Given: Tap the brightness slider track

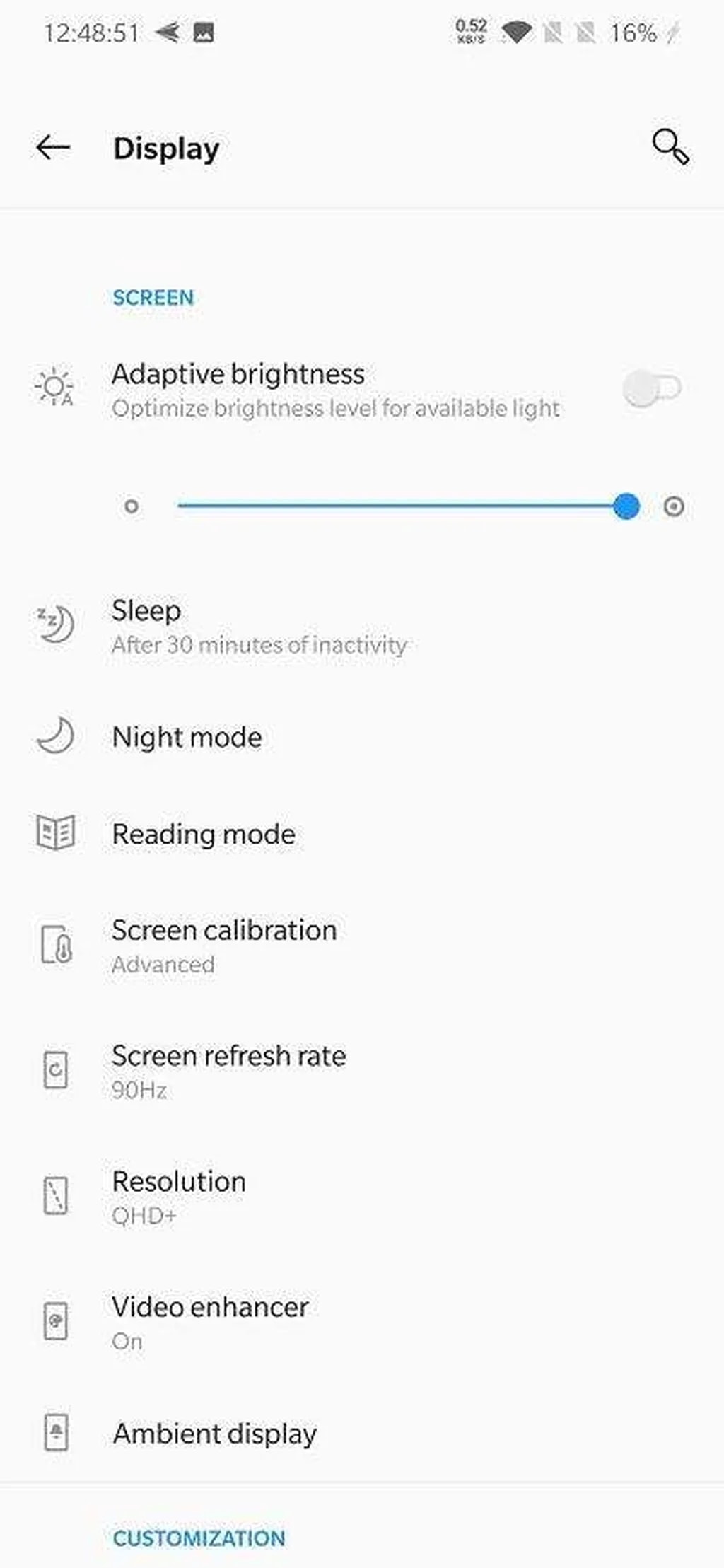Looking at the screenshot, I should pos(396,506).
